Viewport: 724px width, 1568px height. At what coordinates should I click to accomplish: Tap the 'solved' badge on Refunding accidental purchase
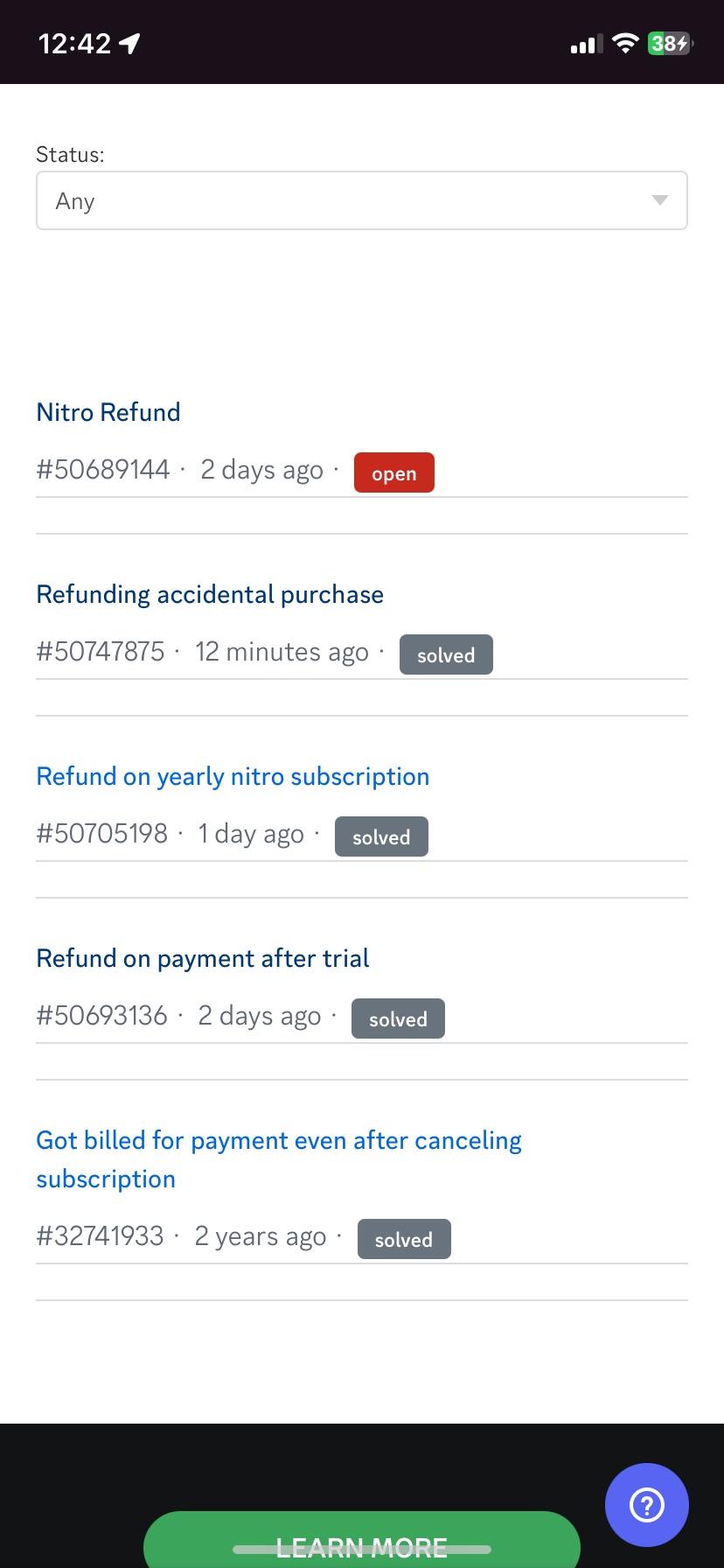(446, 654)
